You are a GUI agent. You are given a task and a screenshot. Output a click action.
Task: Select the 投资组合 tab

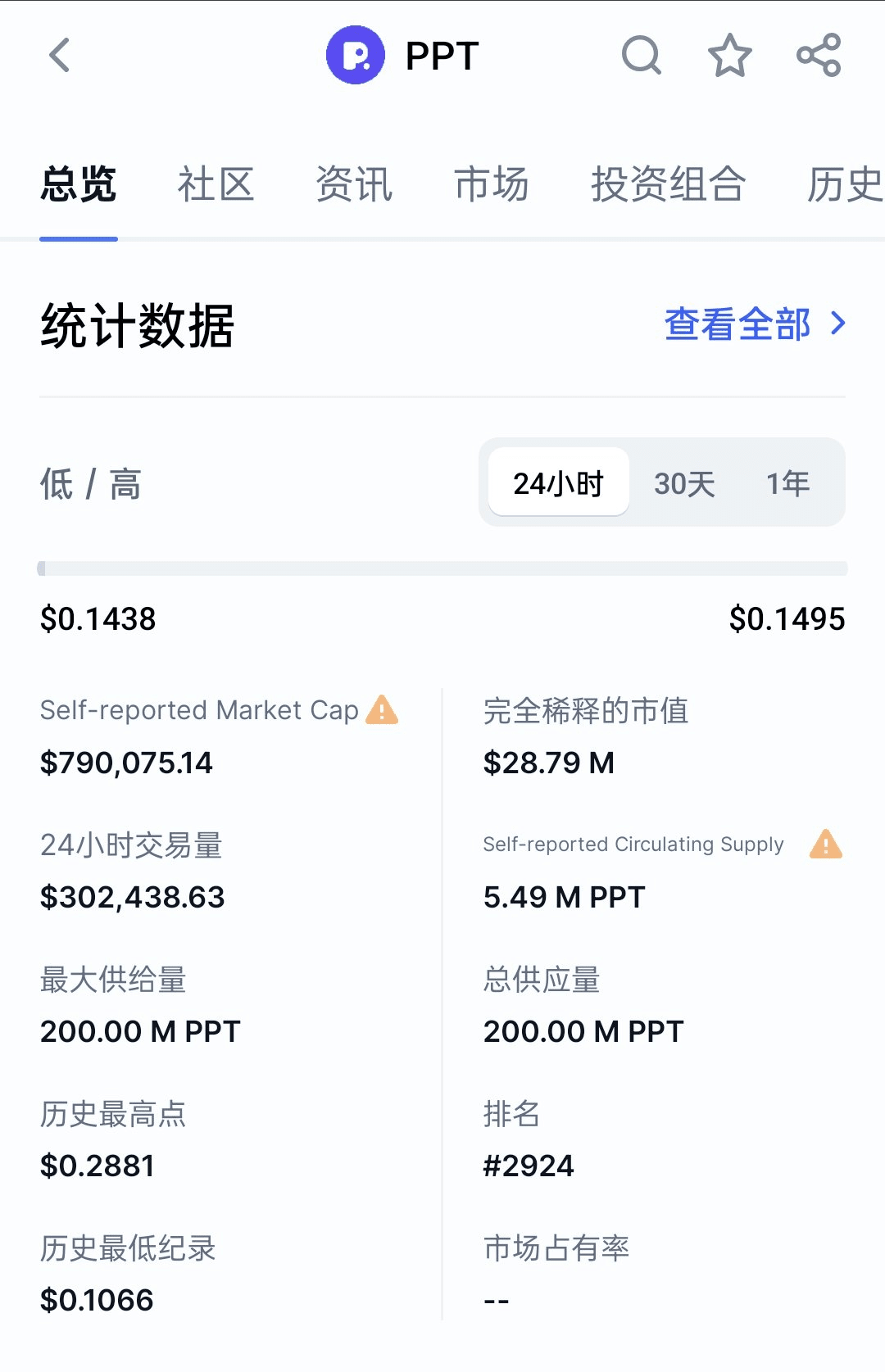668,184
